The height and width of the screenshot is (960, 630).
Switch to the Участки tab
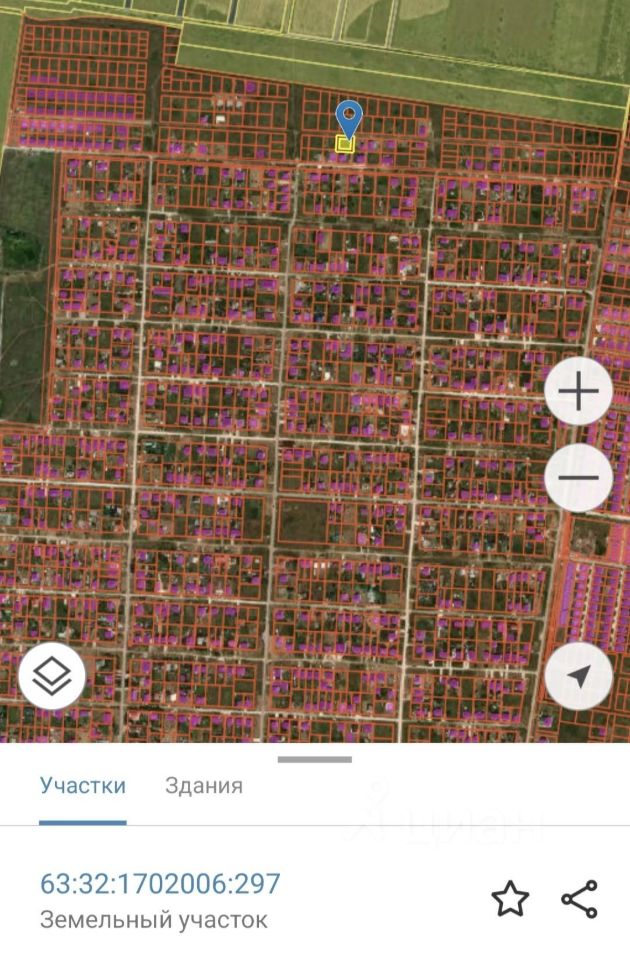(83, 785)
